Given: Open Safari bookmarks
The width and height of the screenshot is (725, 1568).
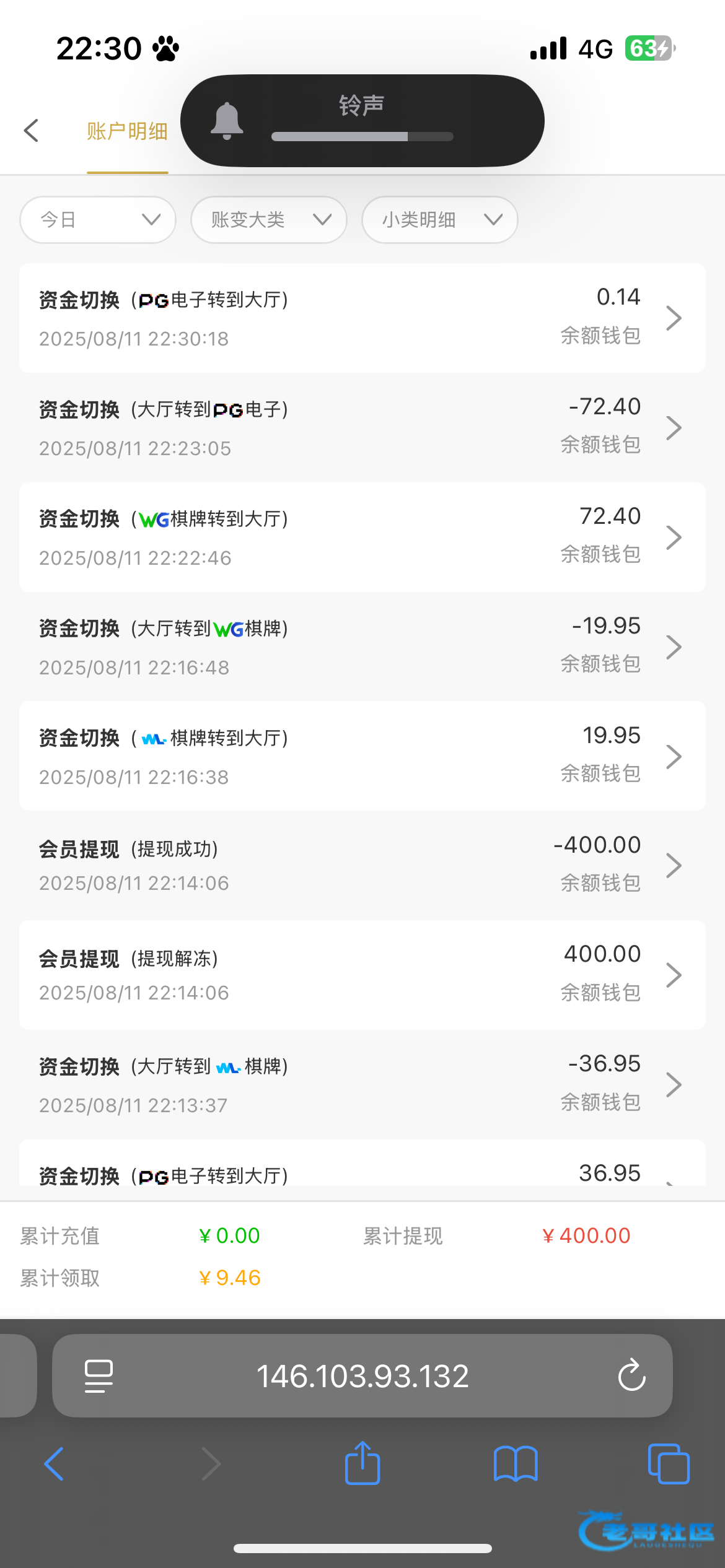Looking at the screenshot, I should pos(516,1464).
